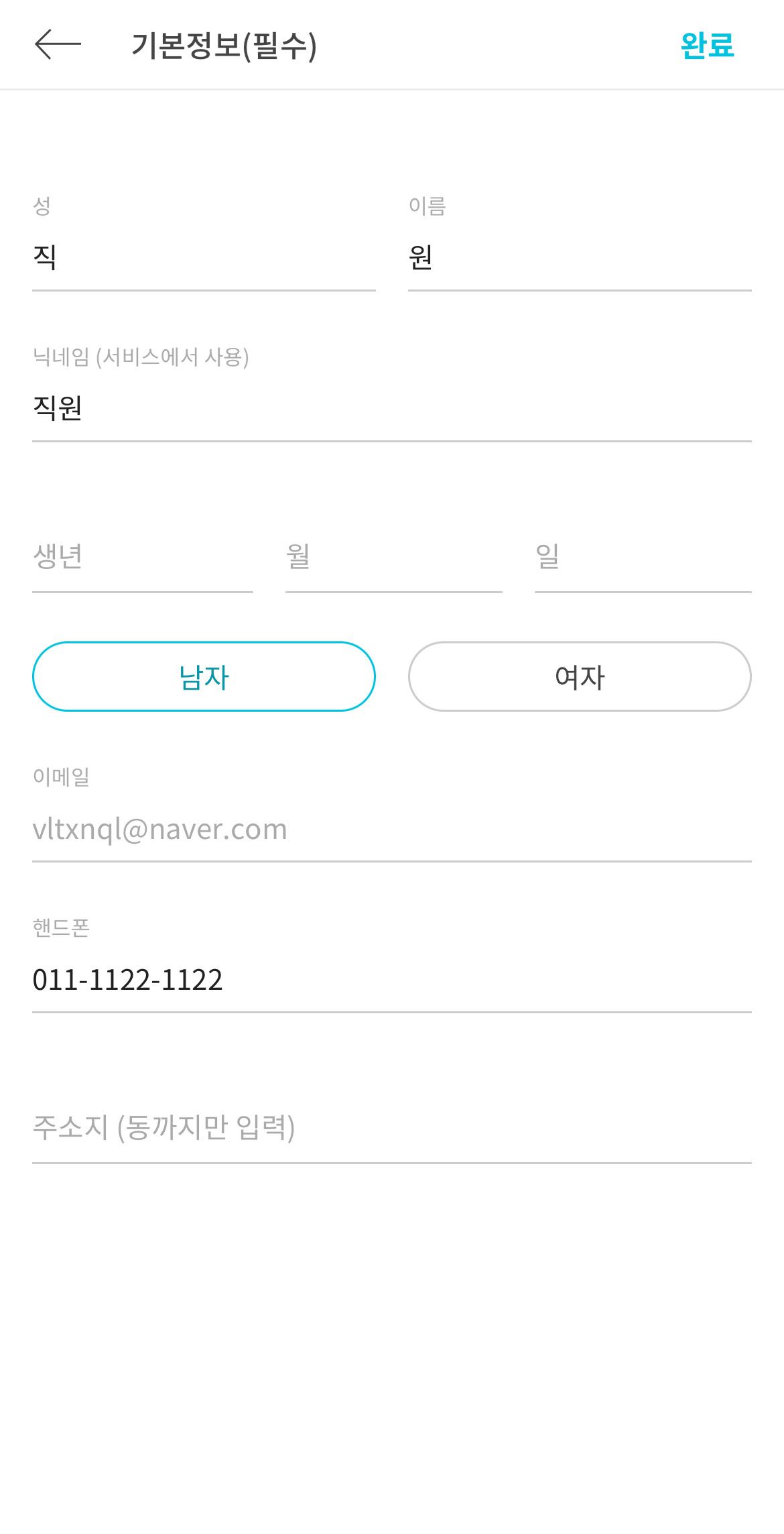The width and height of the screenshot is (784, 1534).
Task: Go back using the arrow icon
Action: pos(58,45)
